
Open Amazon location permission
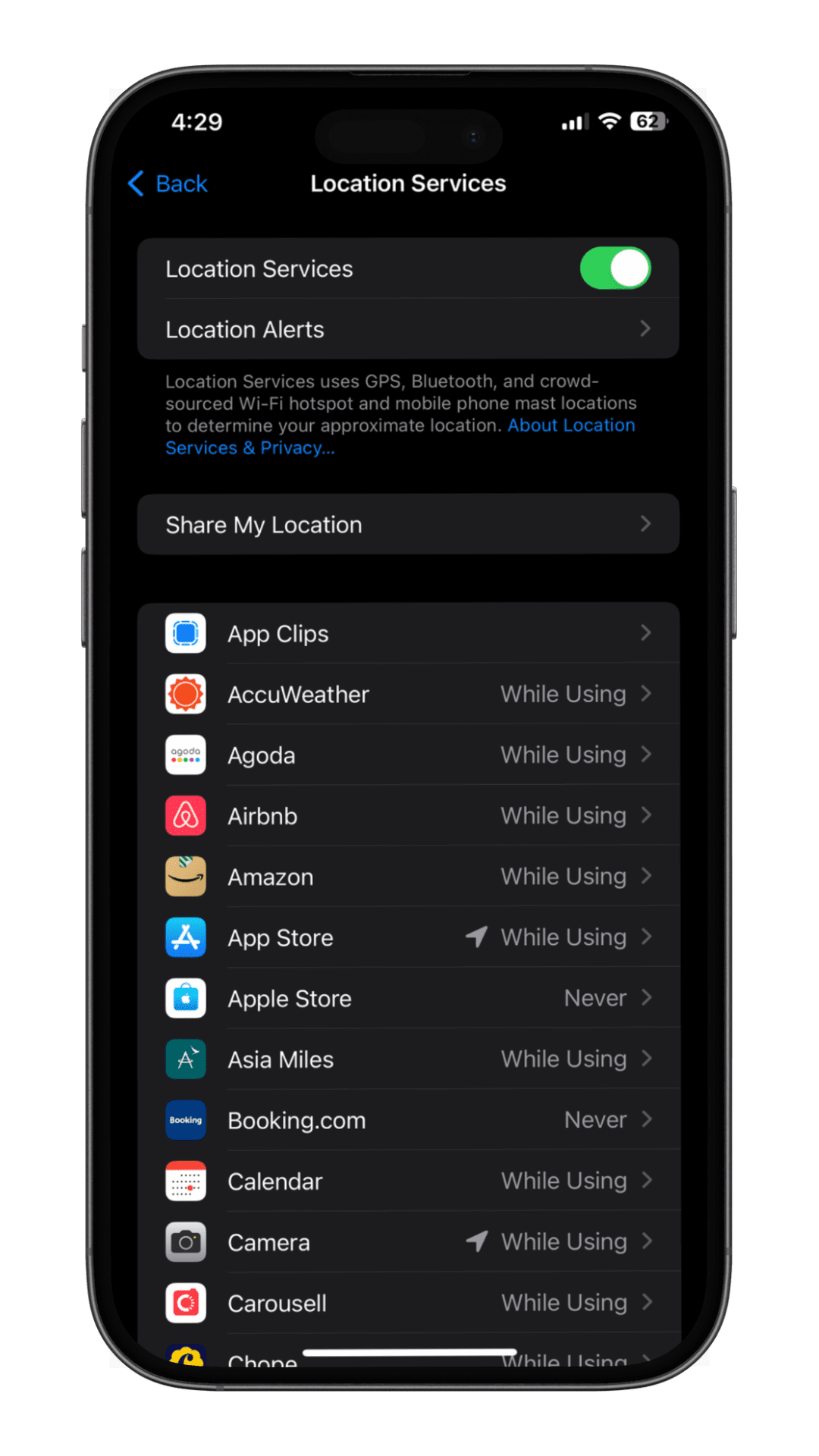408,877
